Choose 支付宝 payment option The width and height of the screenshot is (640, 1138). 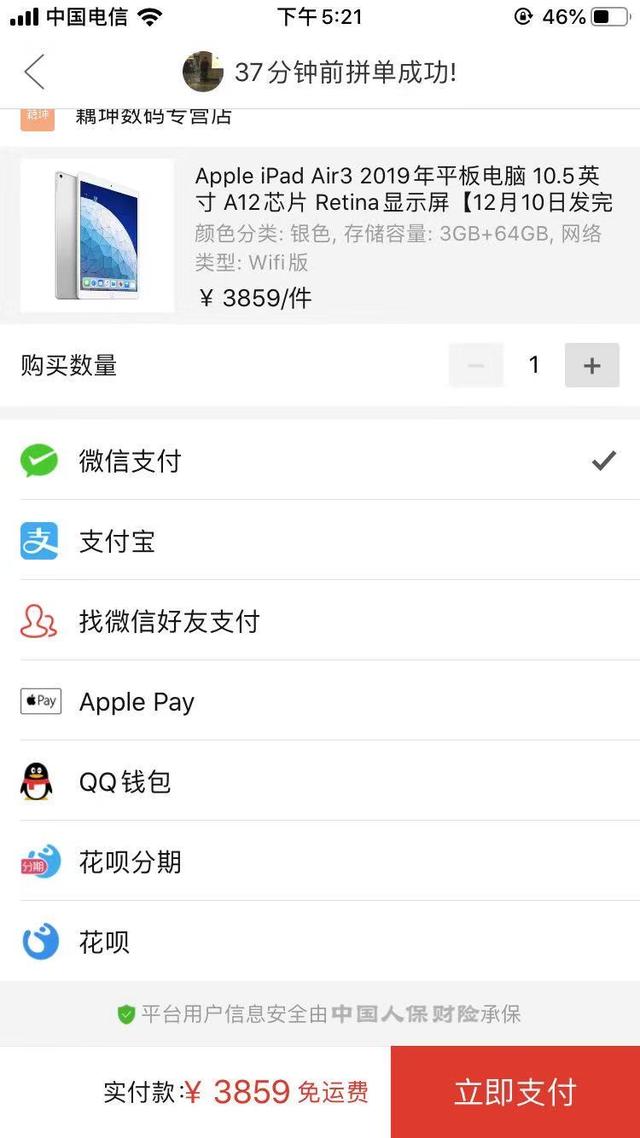tap(320, 541)
